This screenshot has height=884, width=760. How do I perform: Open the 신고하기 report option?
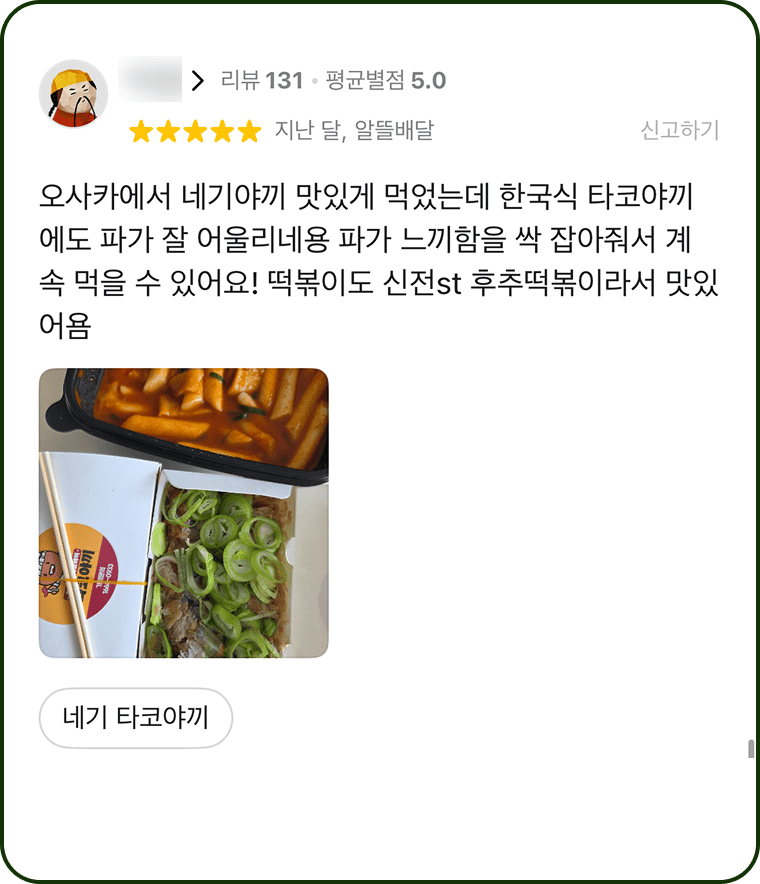click(680, 130)
